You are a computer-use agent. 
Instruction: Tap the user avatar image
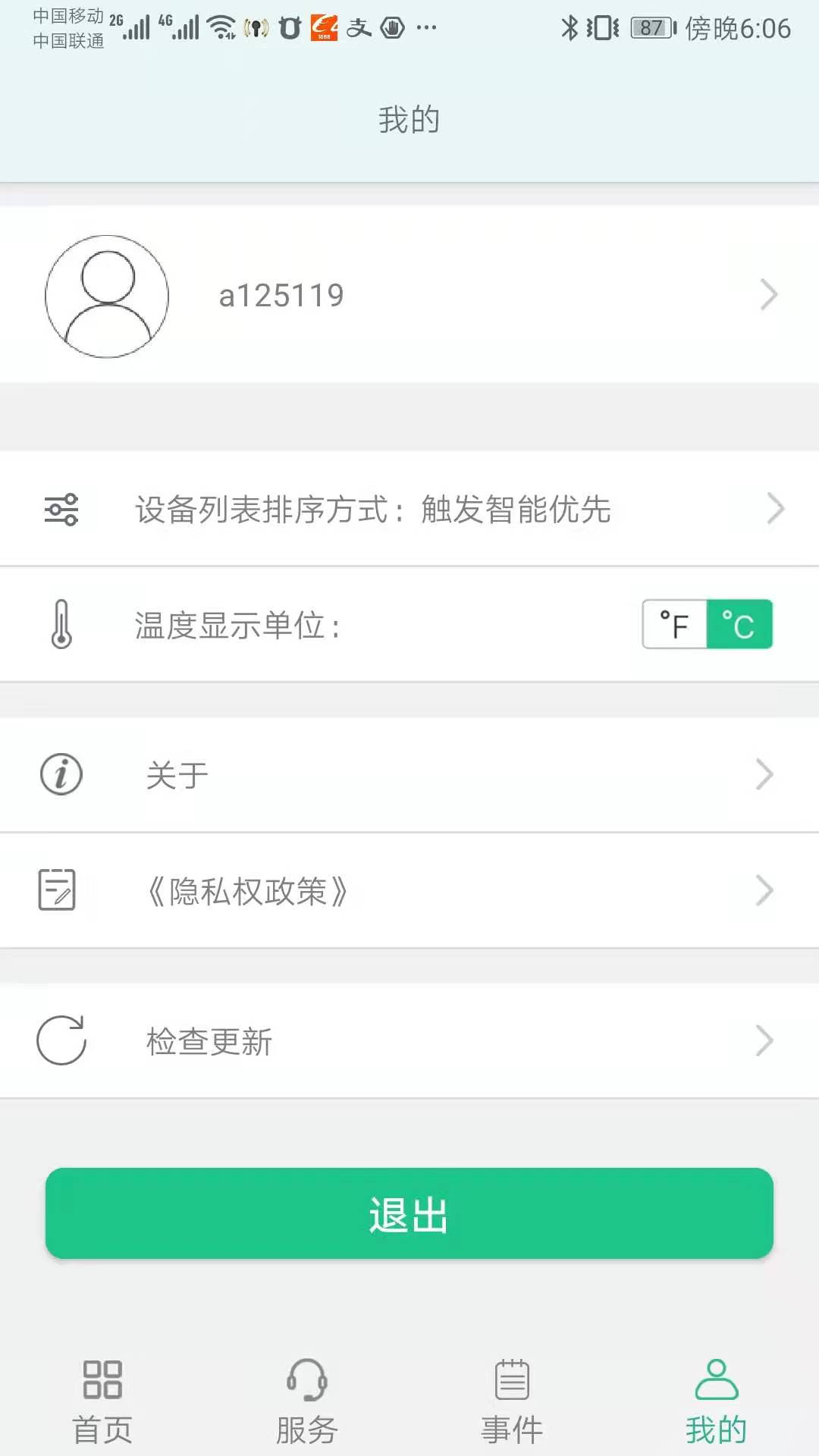(106, 296)
